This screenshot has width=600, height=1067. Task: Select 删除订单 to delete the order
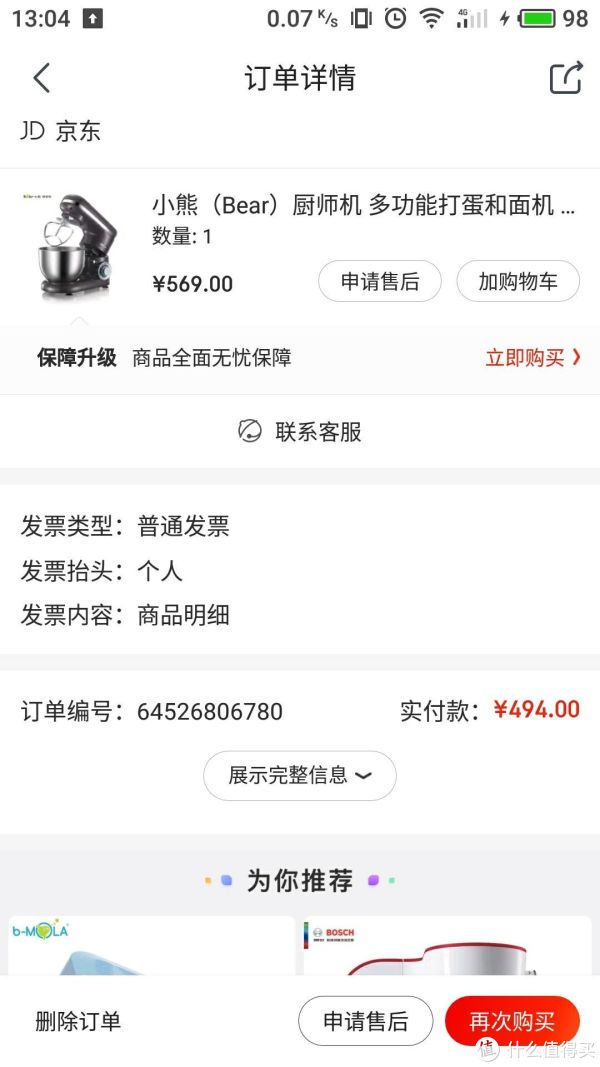point(78,1021)
